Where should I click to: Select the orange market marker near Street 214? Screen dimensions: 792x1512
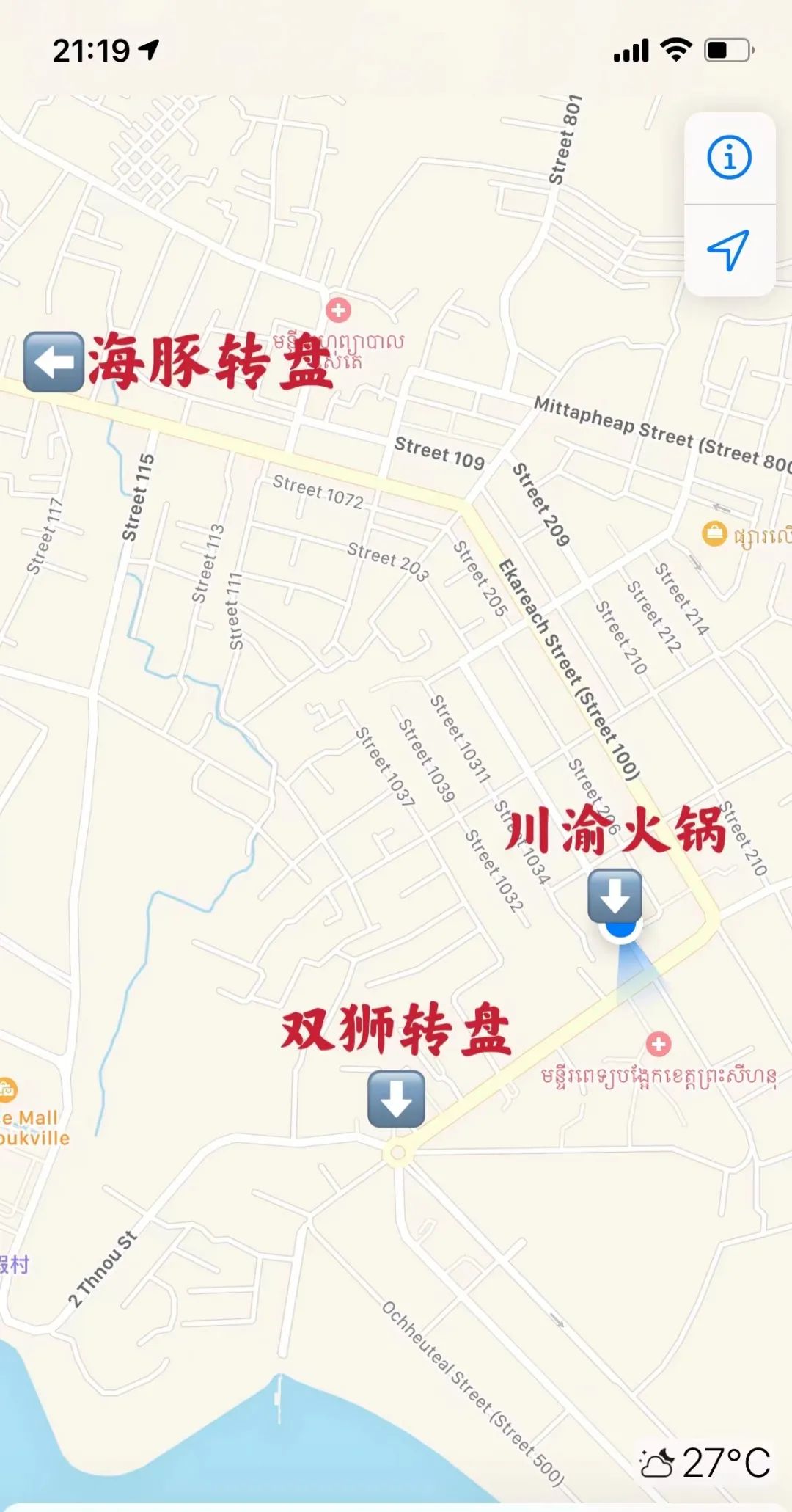[714, 533]
